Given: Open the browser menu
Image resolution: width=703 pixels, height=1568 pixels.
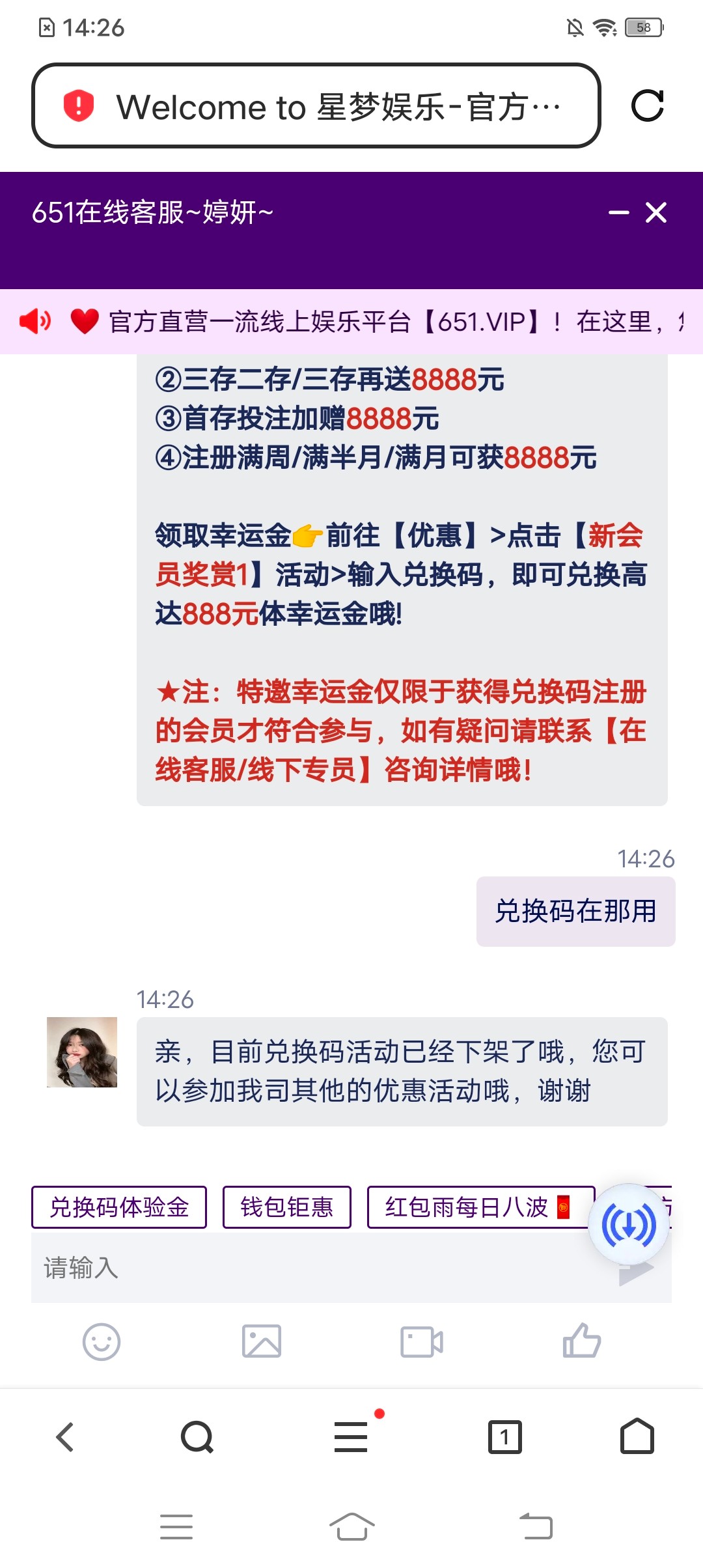Looking at the screenshot, I should tap(351, 1437).
